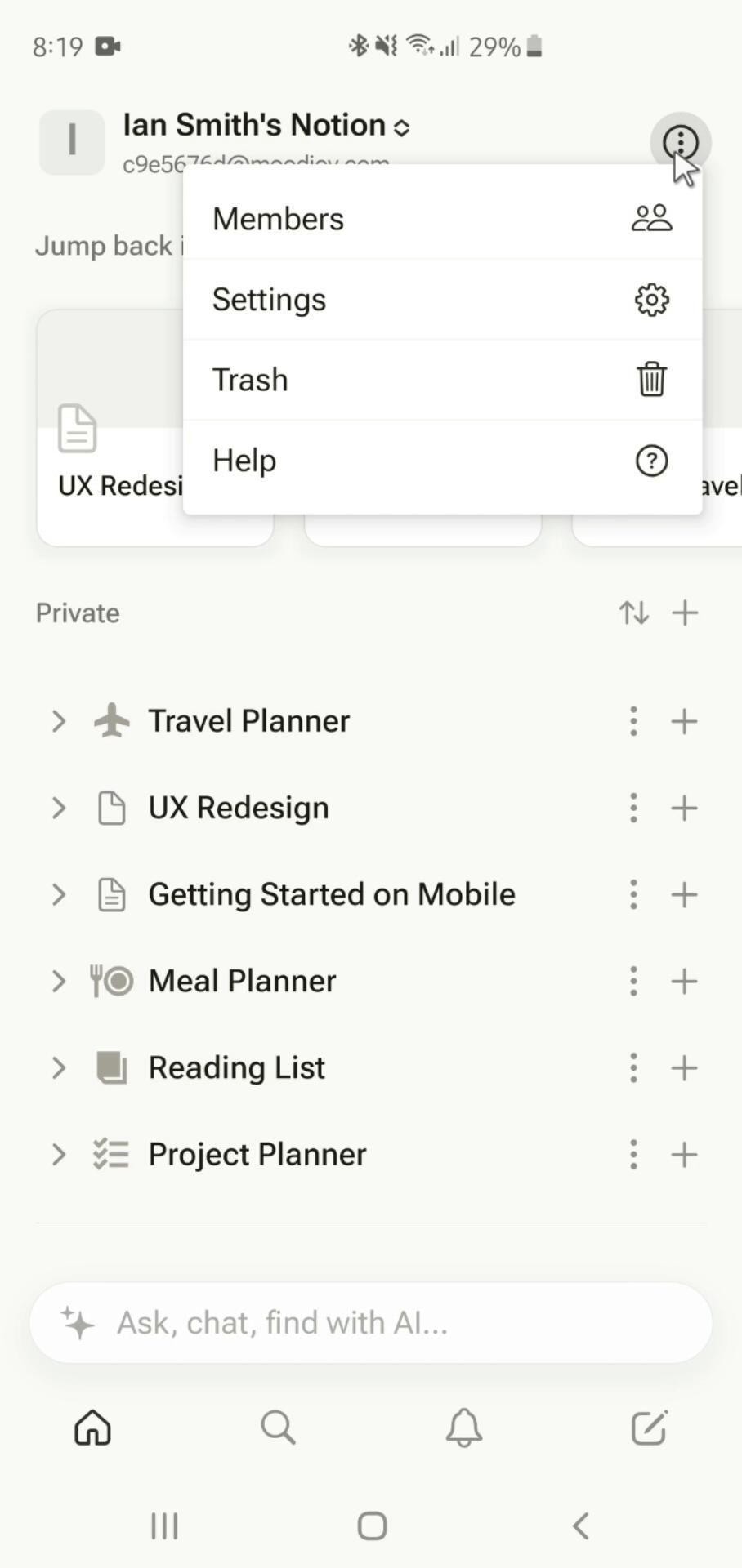Go to the Home tab
The height and width of the screenshot is (1568, 742).
pos(92,1428)
